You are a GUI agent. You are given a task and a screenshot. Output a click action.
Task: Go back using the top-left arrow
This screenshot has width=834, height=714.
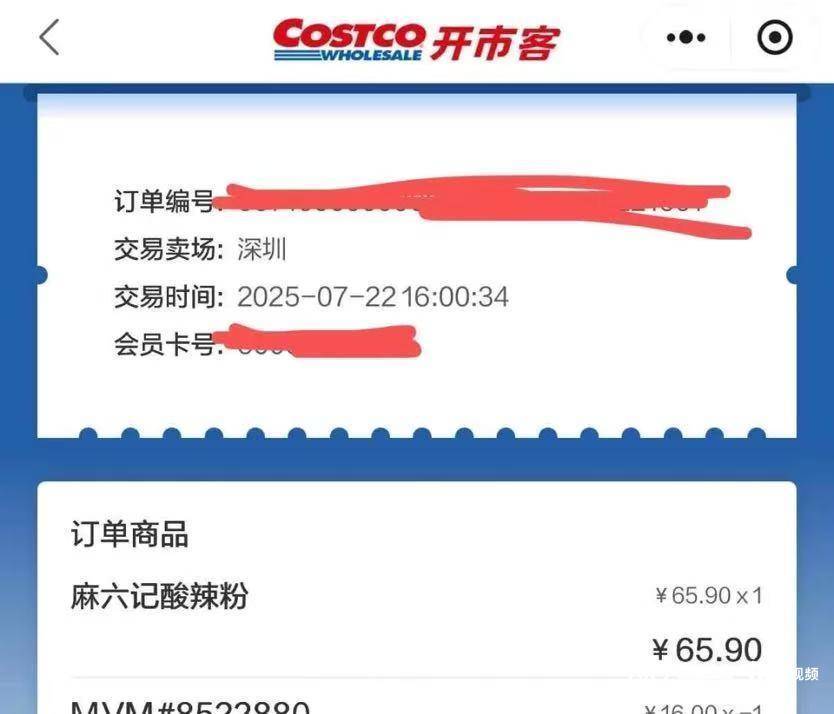(49, 38)
